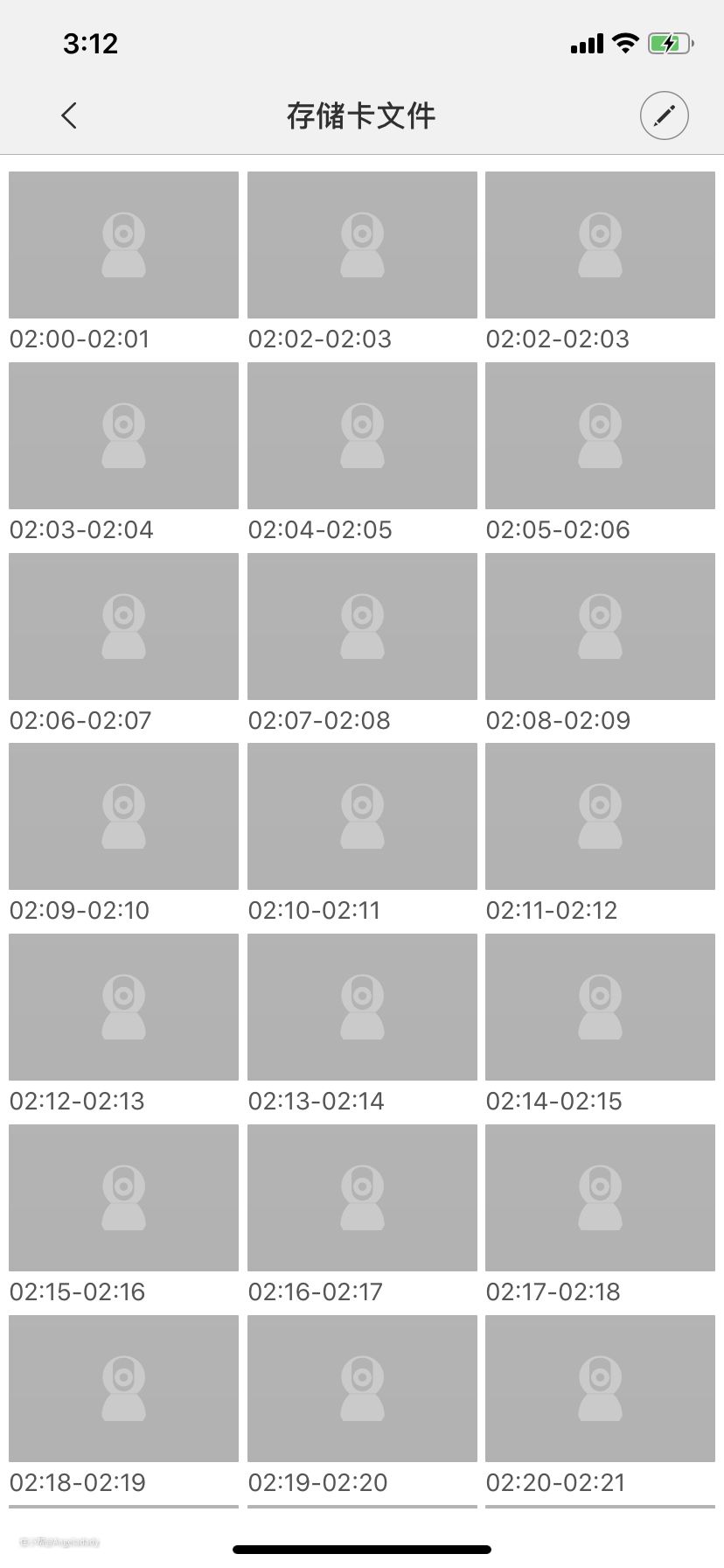Open the 02:12-02:13 video file
Screen dimensions: 724x1568
click(x=123, y=1007)
